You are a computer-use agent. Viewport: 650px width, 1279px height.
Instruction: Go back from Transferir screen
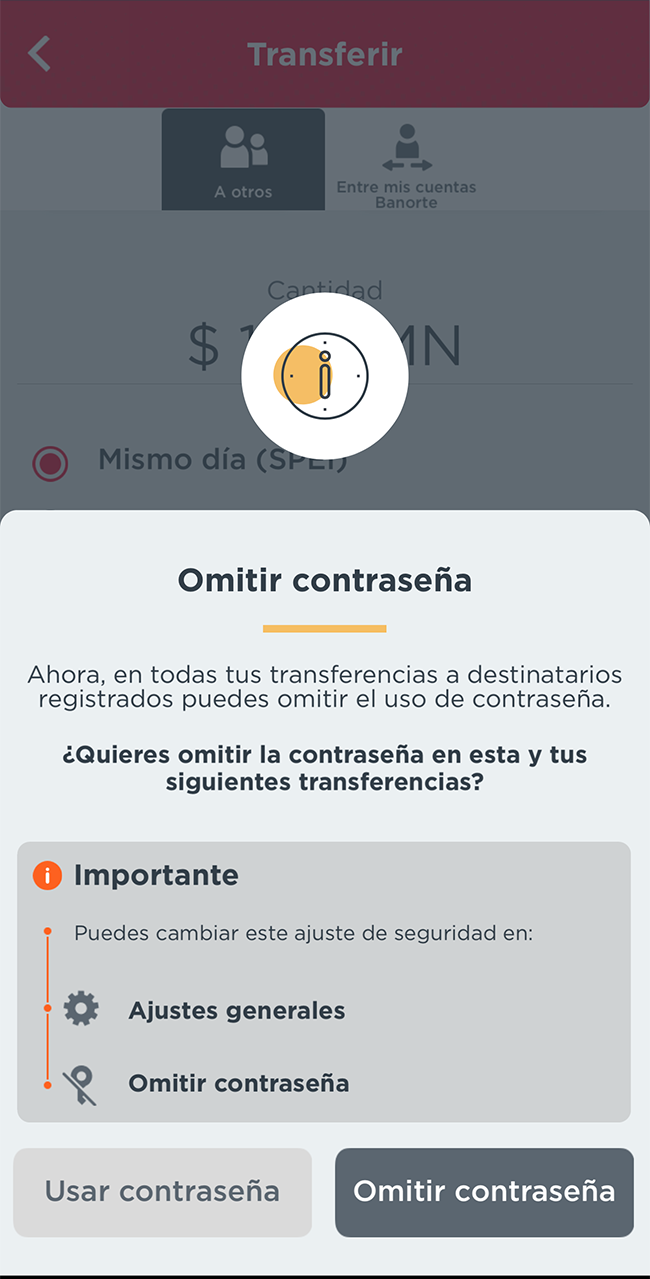[x=39, y=54]
